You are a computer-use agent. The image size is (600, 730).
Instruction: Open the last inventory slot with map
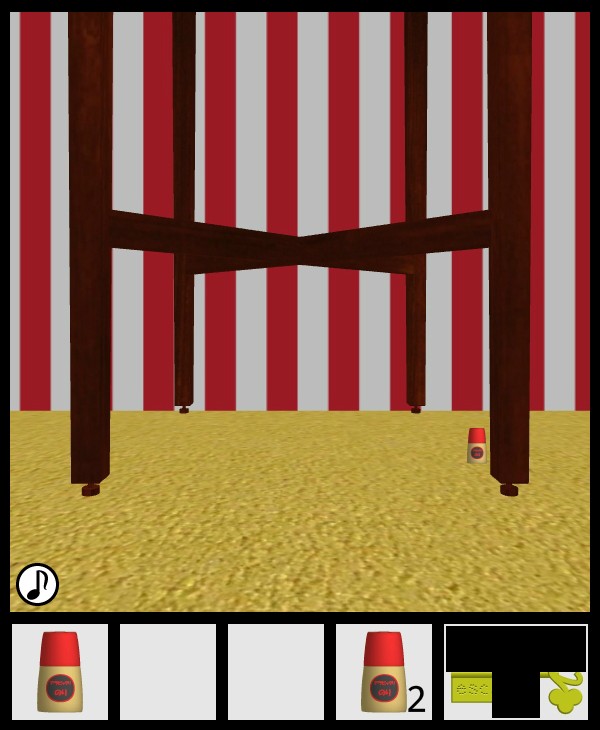point(516,672)
